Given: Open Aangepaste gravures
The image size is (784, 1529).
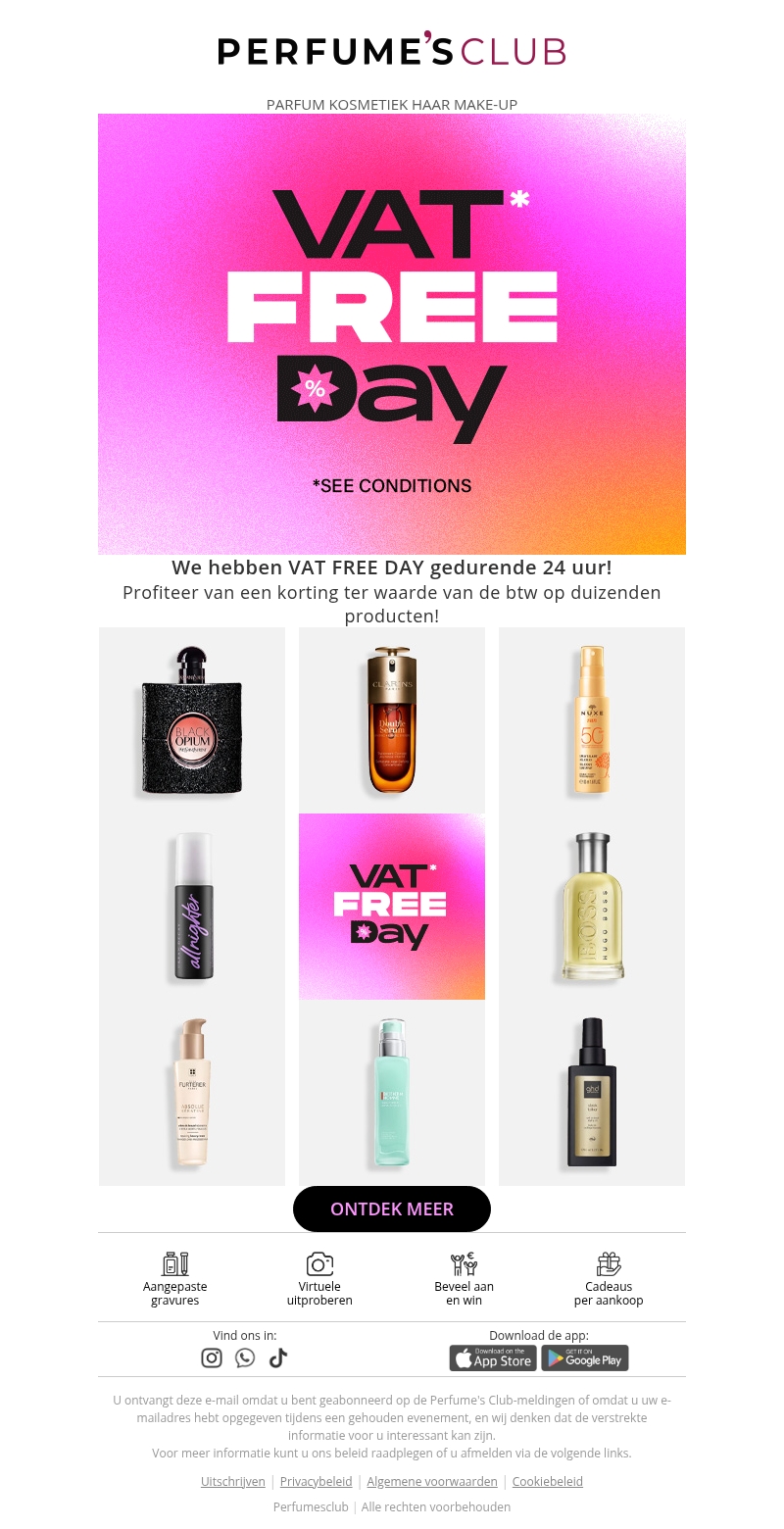Looking at the screenshot, I should (175, 1279).
